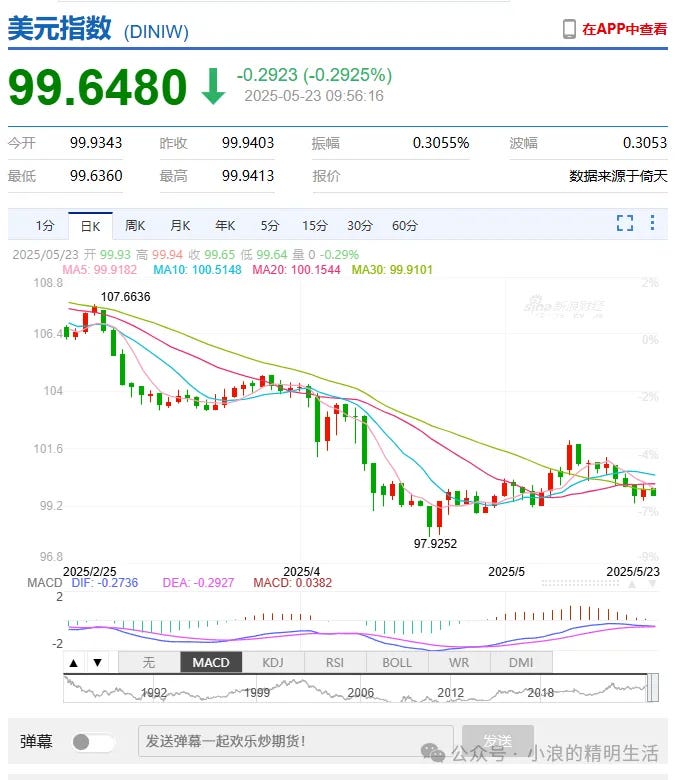Screen dimensions: 680x780
Task: Switch to the 年K chart
Action: [225, 225]
